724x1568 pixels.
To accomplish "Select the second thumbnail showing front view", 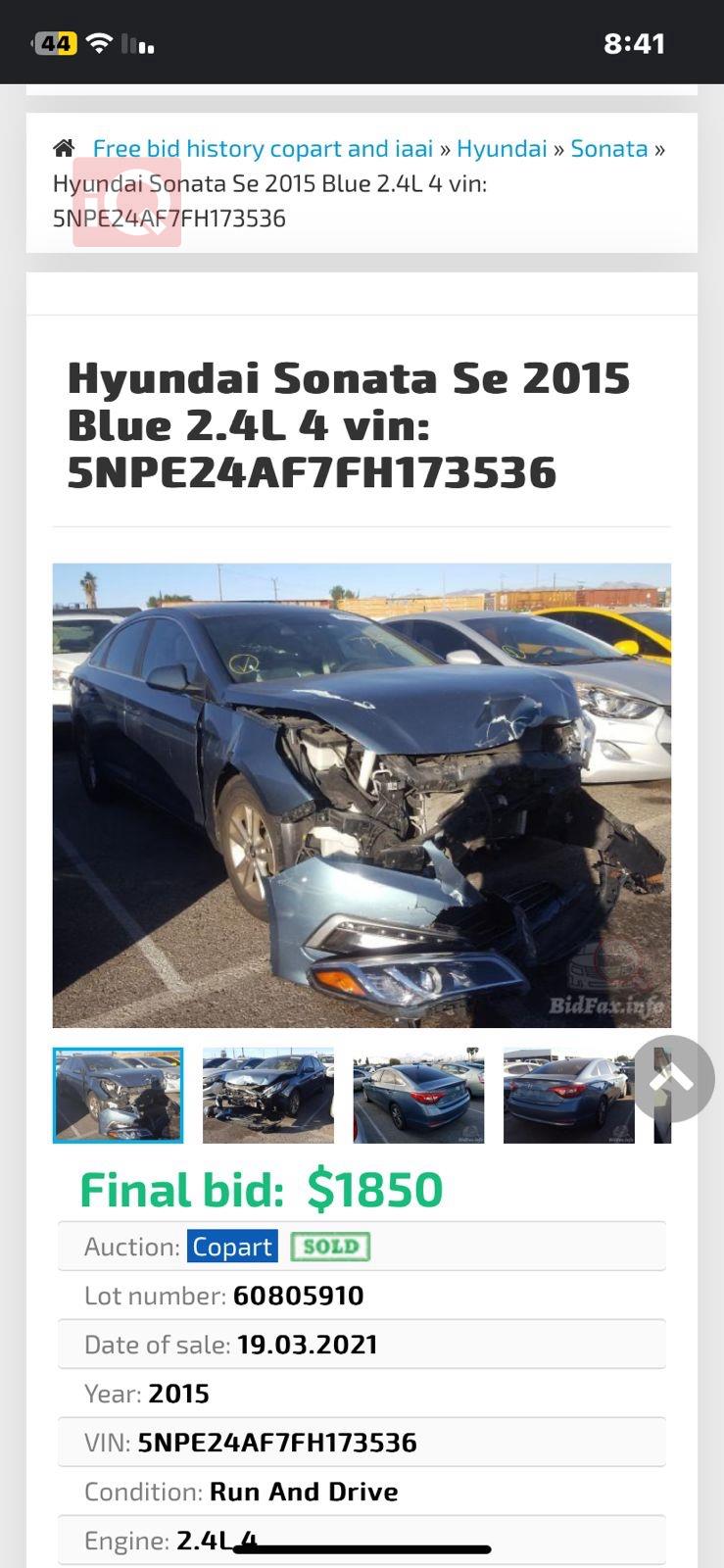I will point(267,1095).
